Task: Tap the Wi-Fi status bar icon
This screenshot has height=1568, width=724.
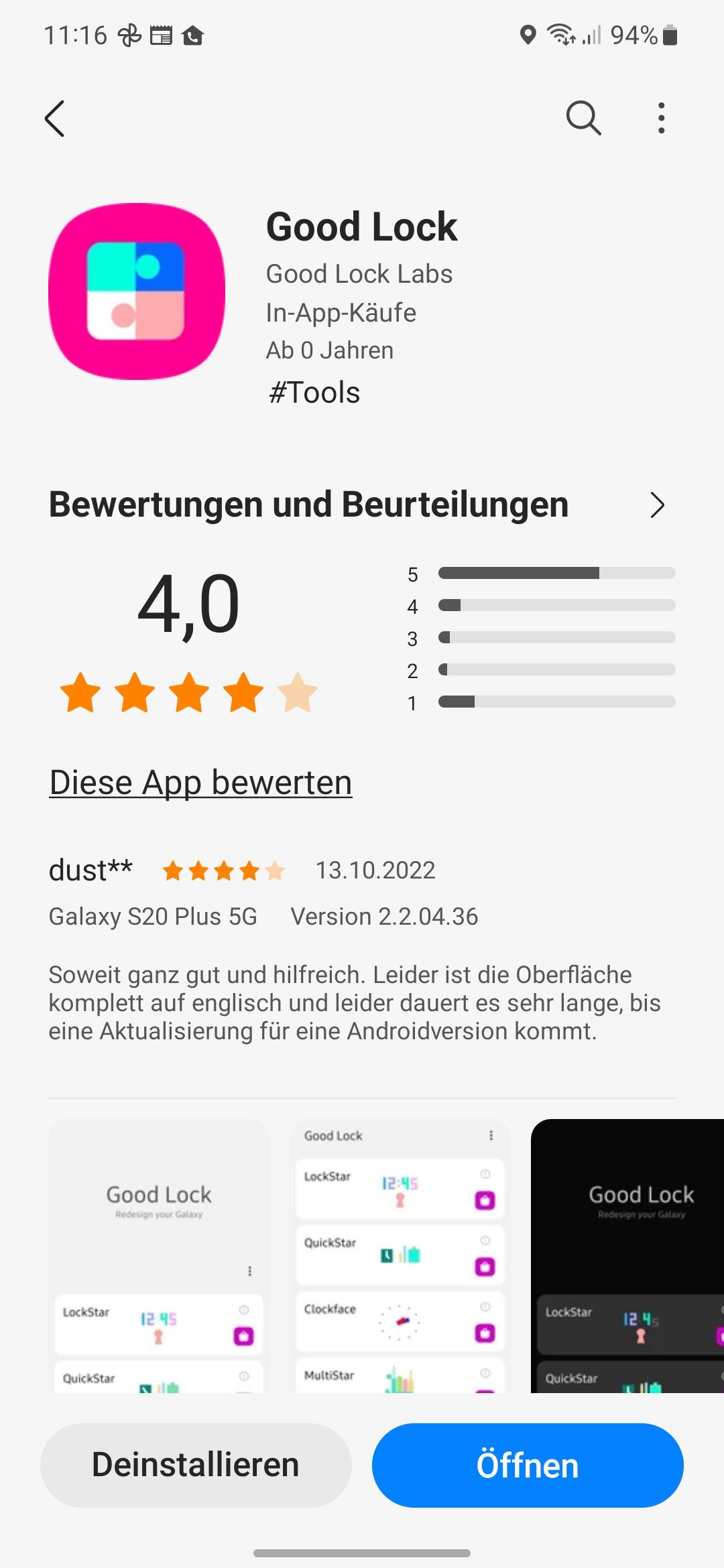Action: [x=562, y=37]
